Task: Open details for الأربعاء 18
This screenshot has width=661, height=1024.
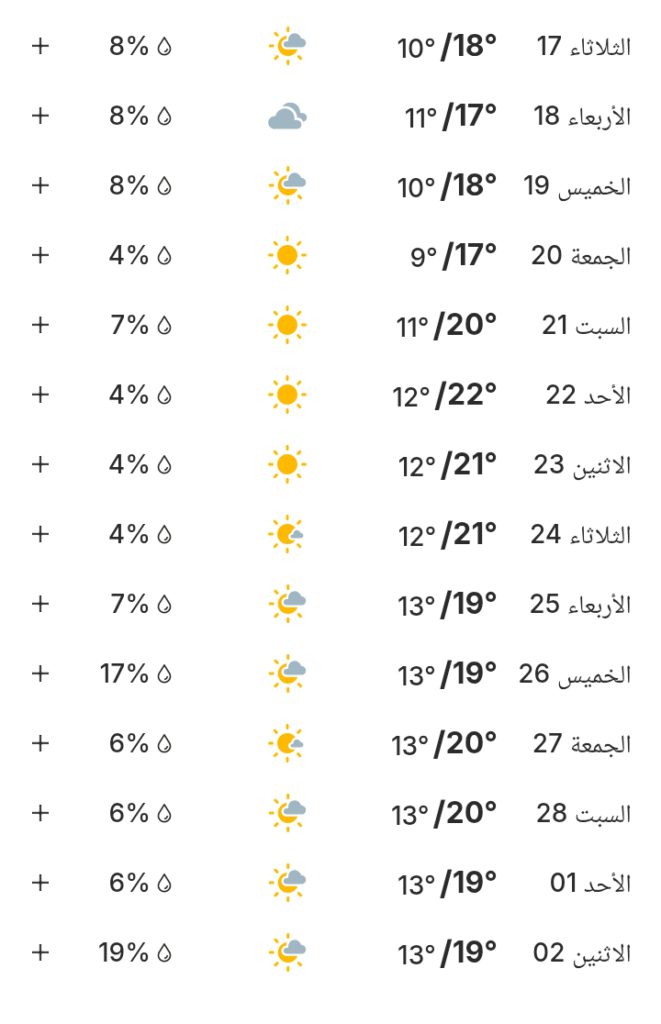Action: pyautogui.click(x=40, y=116)
